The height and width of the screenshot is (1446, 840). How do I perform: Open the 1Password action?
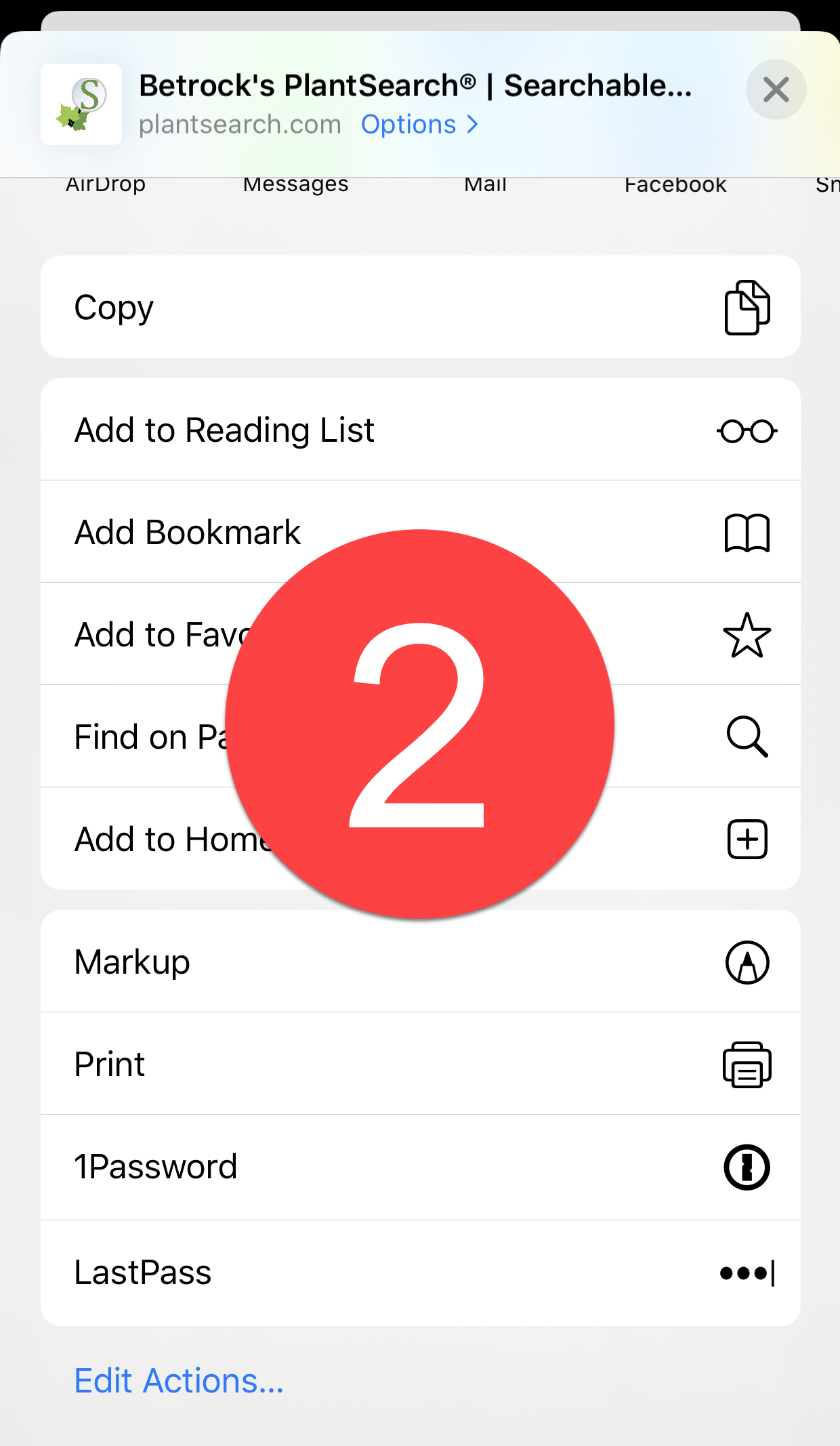point(421,1168)
